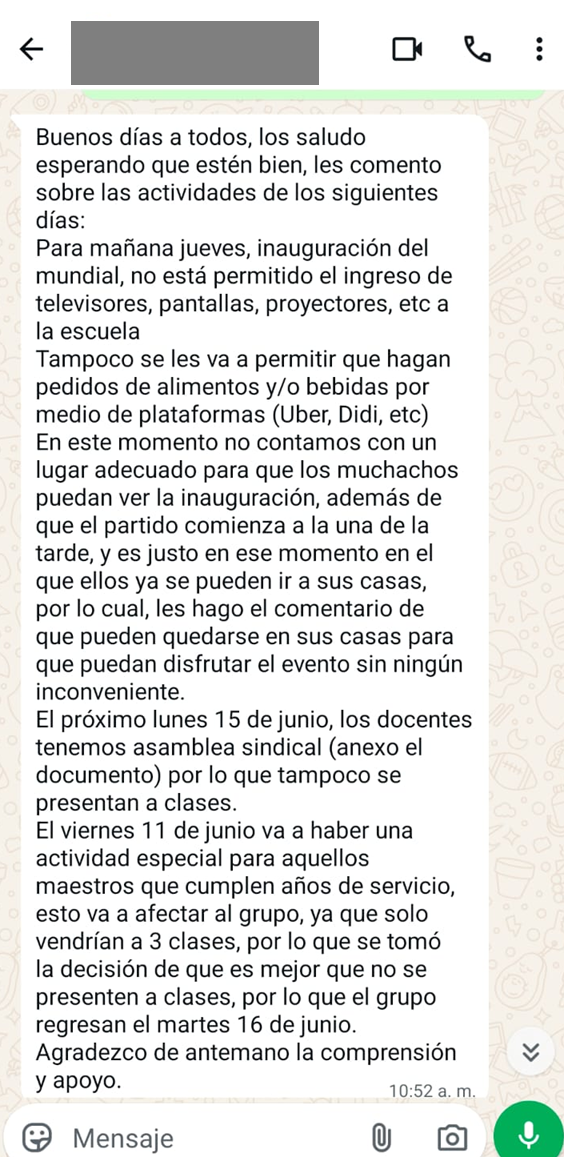Attach a file with the paperclip icon
The height and width of the screenshot is (1157, 564).
click(x=380, y=1138)
